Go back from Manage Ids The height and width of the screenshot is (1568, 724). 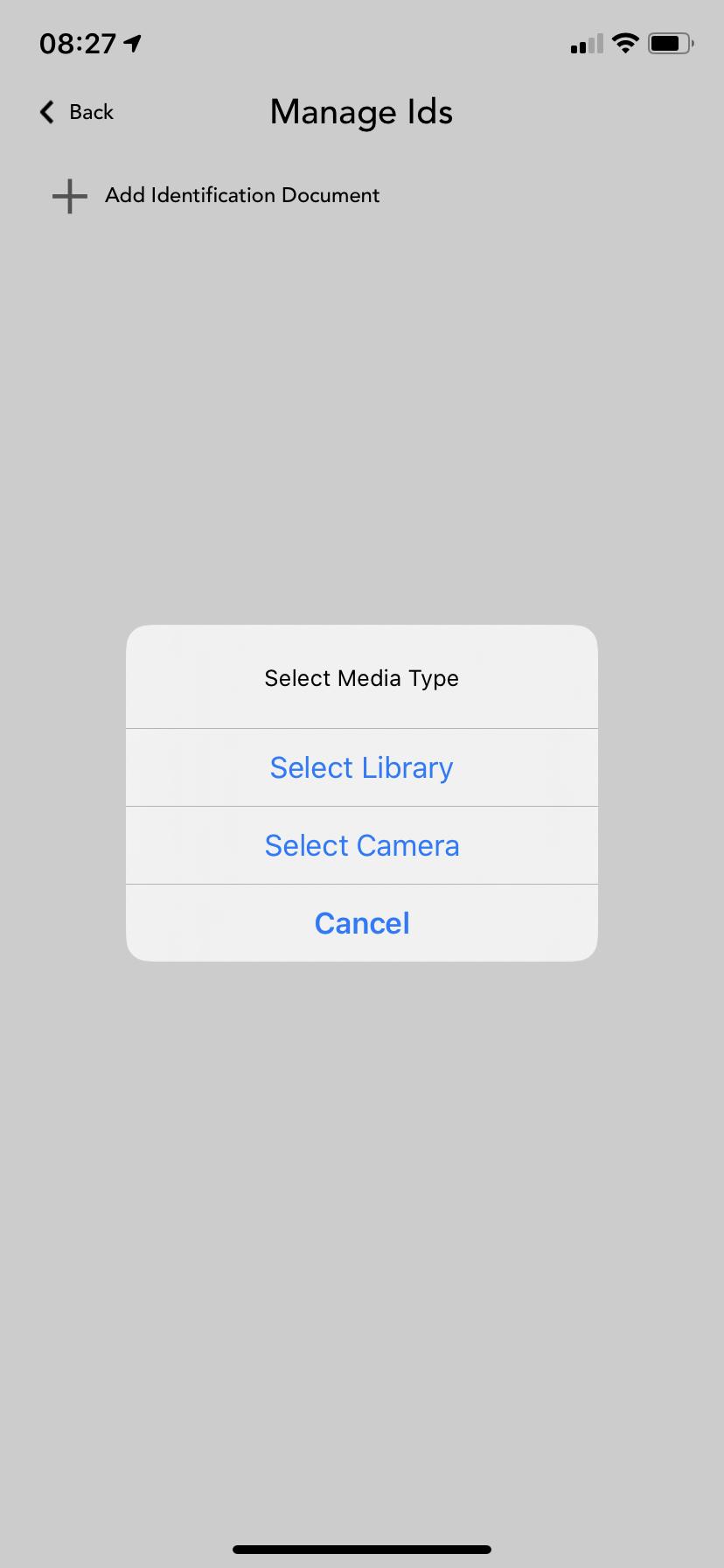[x=77, y=112]
